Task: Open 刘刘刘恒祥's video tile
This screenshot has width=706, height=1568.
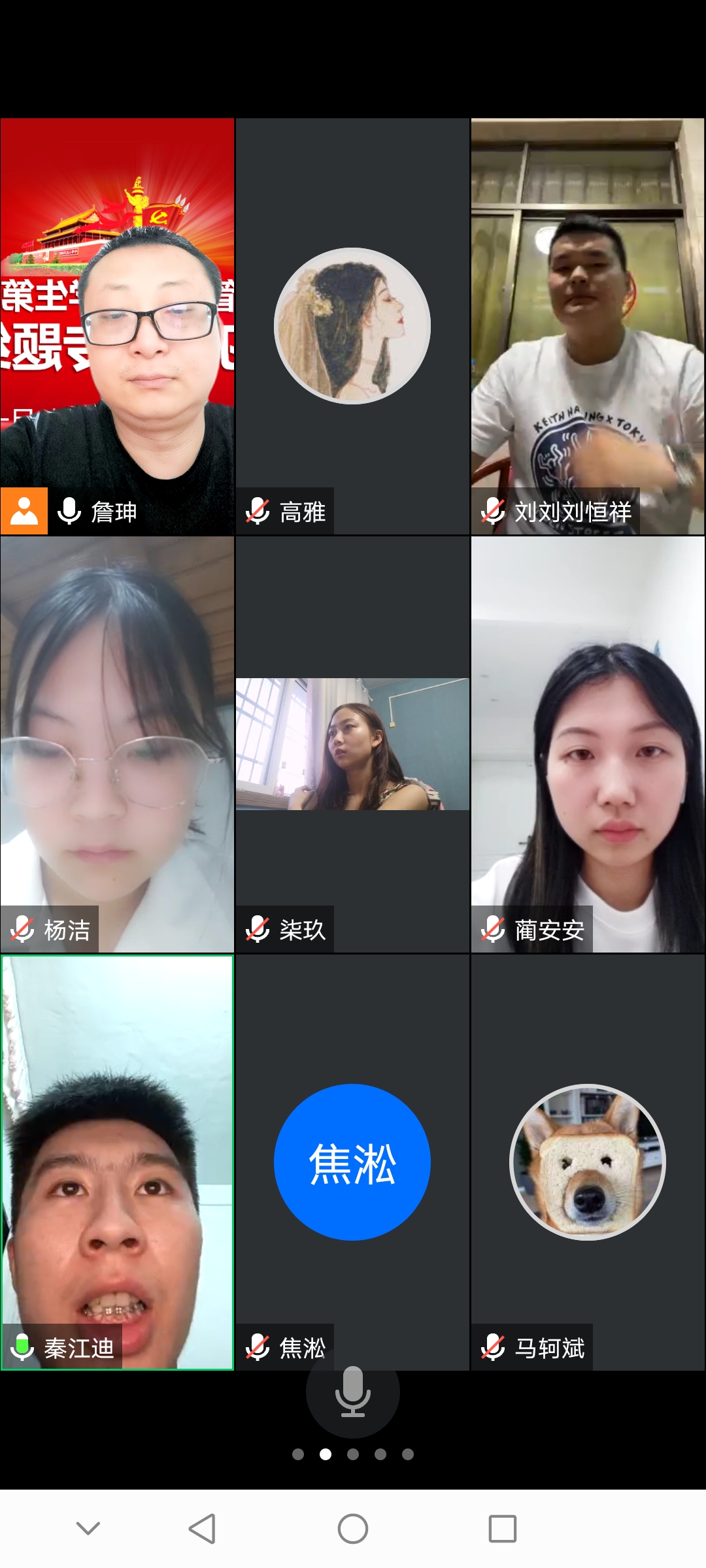Action: tap(588, 327)
